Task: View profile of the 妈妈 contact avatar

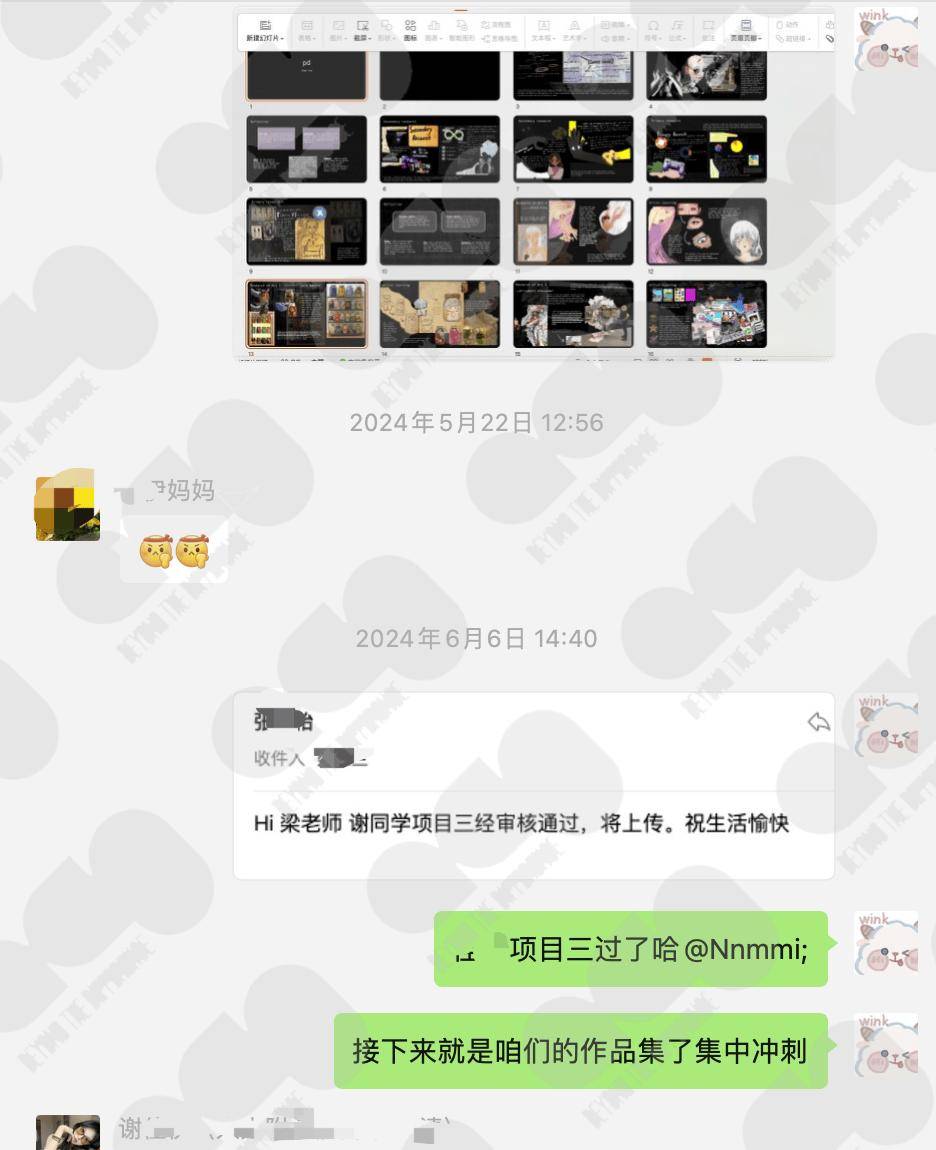Action: pyautogui.click(x=67, y=505)
